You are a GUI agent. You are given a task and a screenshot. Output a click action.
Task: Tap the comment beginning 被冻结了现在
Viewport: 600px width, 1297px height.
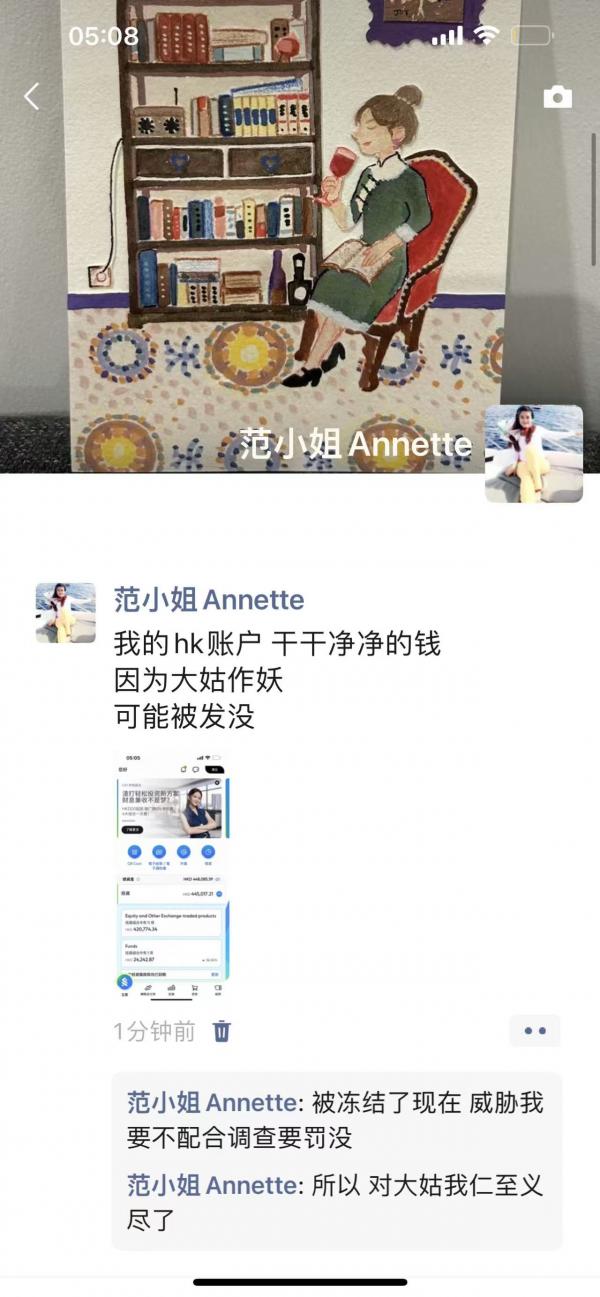point(335,1119)
